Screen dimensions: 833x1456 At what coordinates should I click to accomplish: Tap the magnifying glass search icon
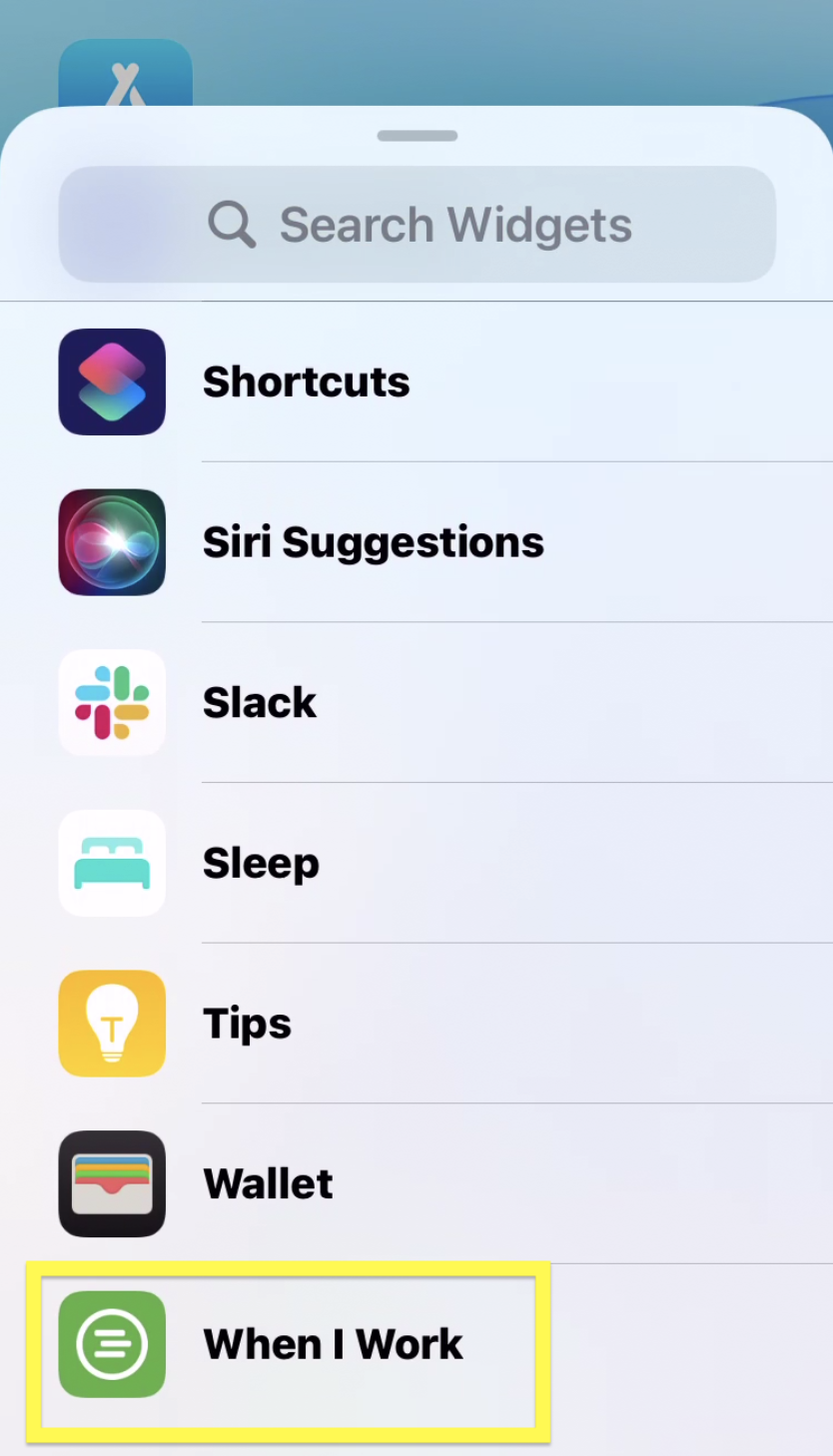[232, 224]
